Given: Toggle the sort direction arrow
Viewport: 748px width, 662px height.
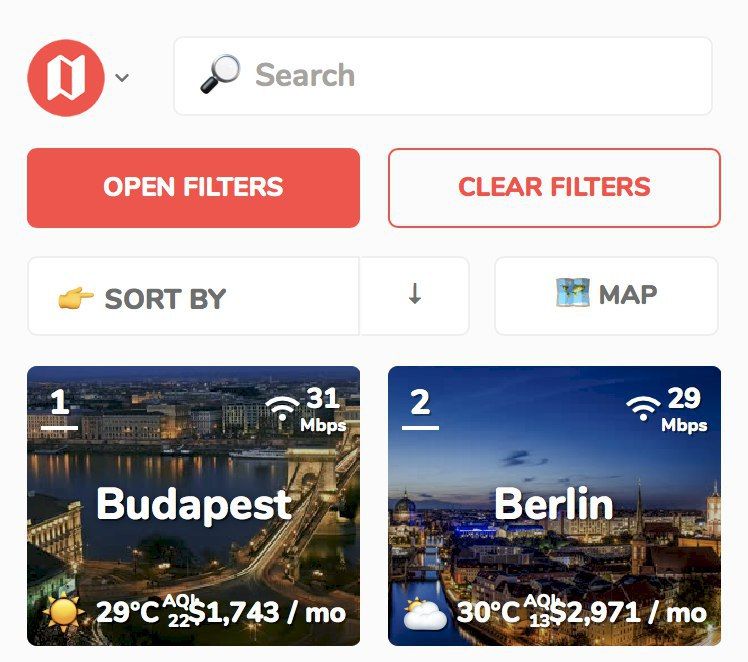Looking at the screenshot, I should point(414,296).
